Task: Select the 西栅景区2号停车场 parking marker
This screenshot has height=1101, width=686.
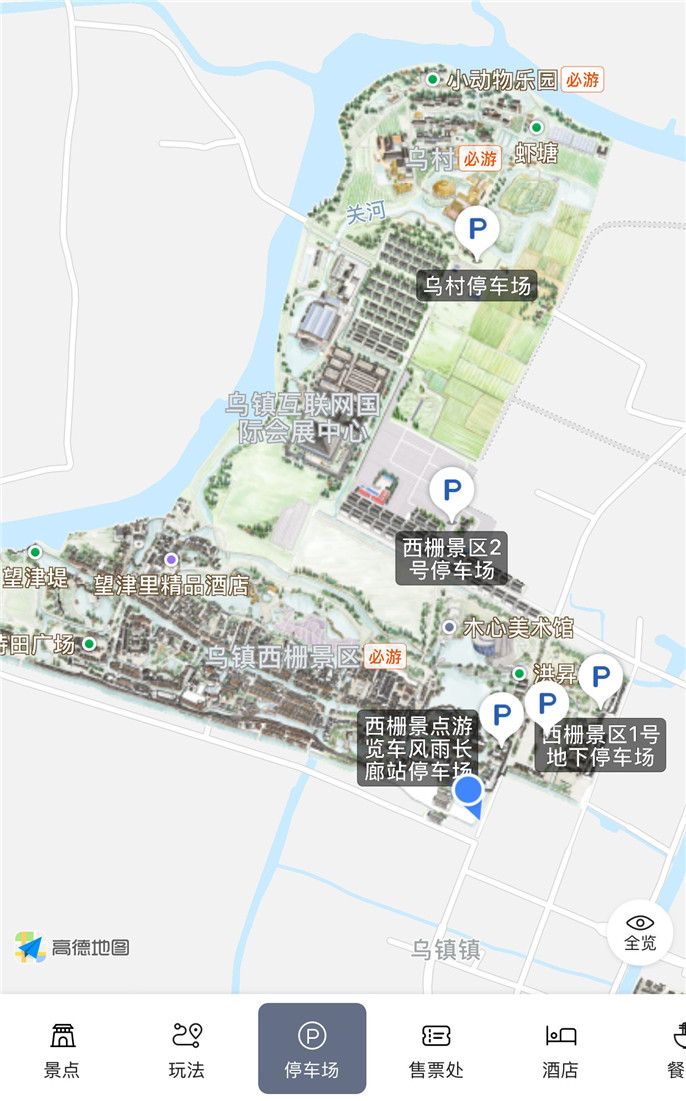Action: coord(452,492)
